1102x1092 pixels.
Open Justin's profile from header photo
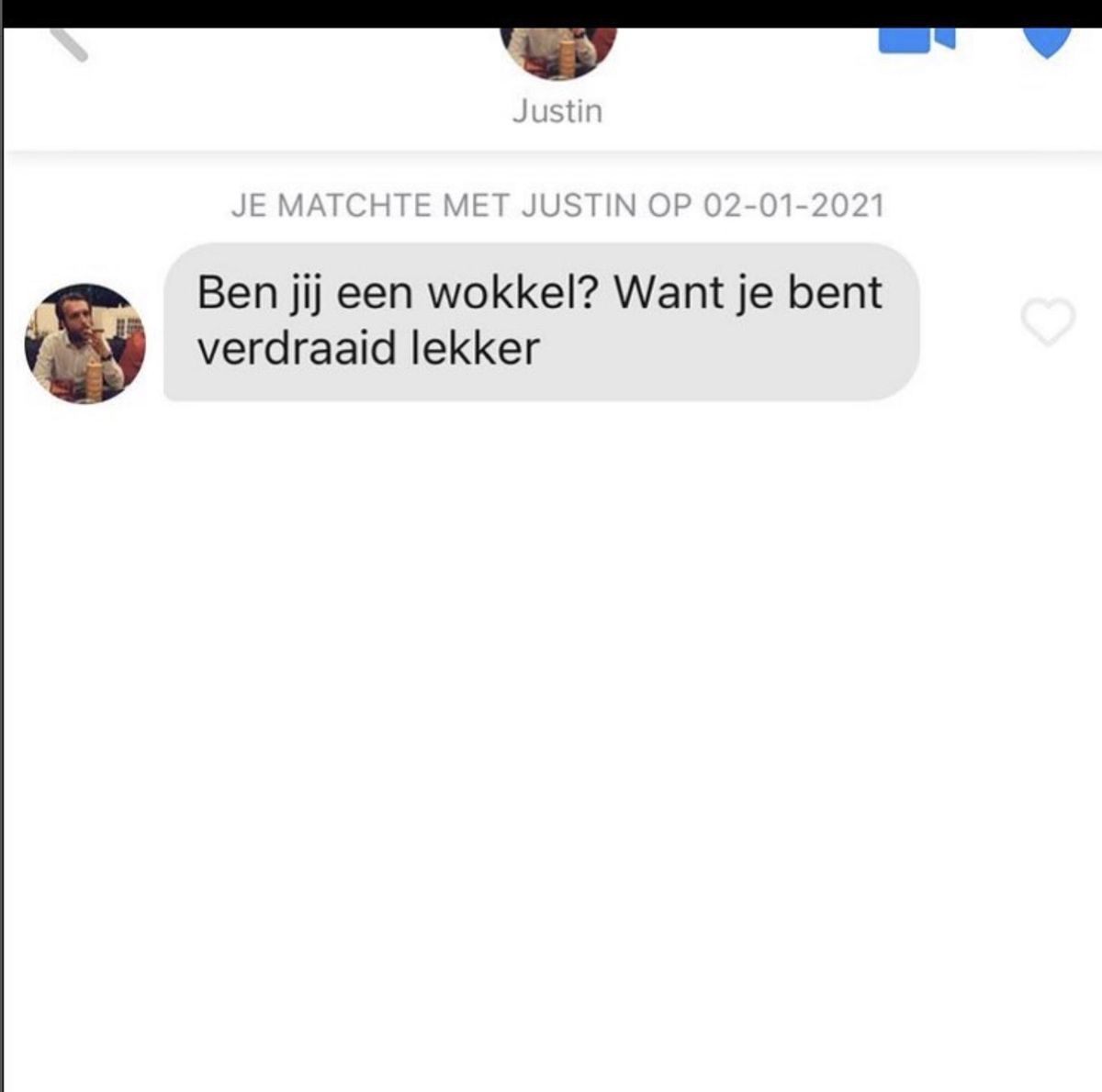tap(557, 51)
